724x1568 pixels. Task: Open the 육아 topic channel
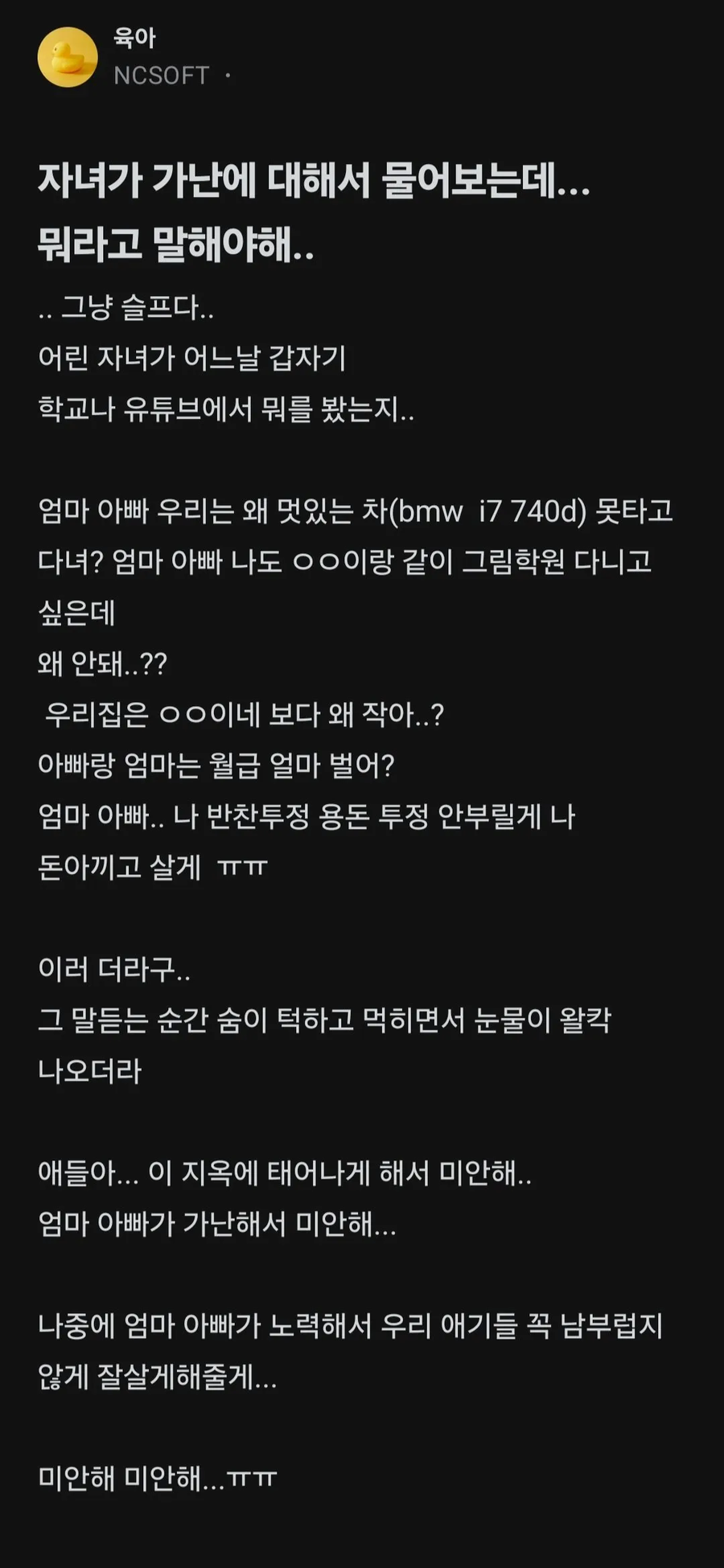click(x=134, y=38)
